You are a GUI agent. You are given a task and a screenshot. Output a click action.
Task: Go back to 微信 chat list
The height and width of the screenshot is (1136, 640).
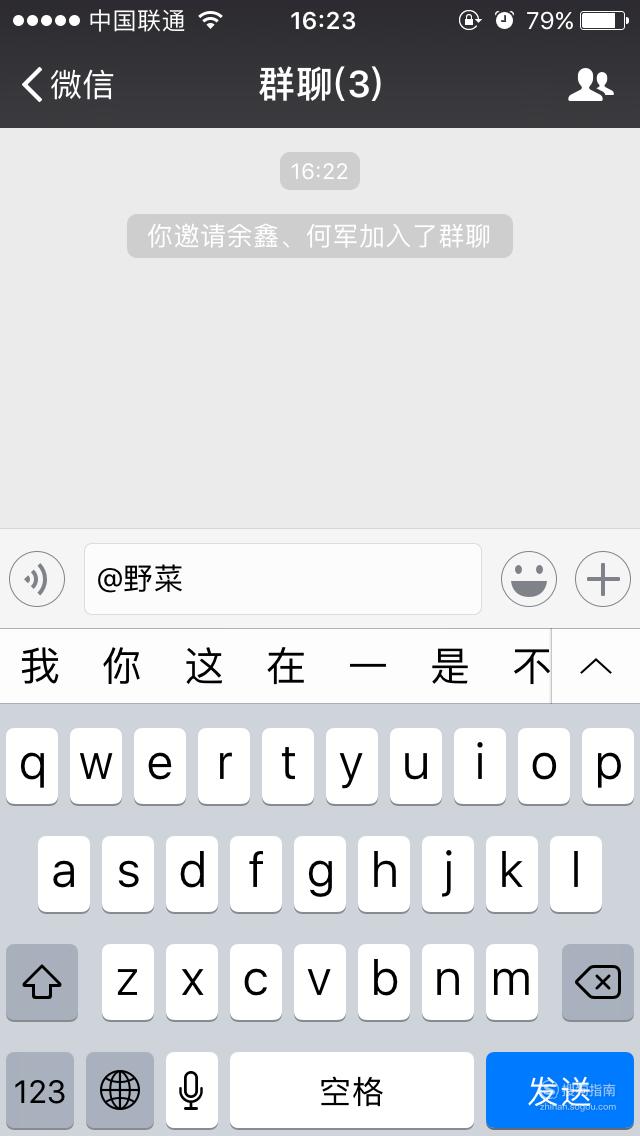[x=67, y=84]
